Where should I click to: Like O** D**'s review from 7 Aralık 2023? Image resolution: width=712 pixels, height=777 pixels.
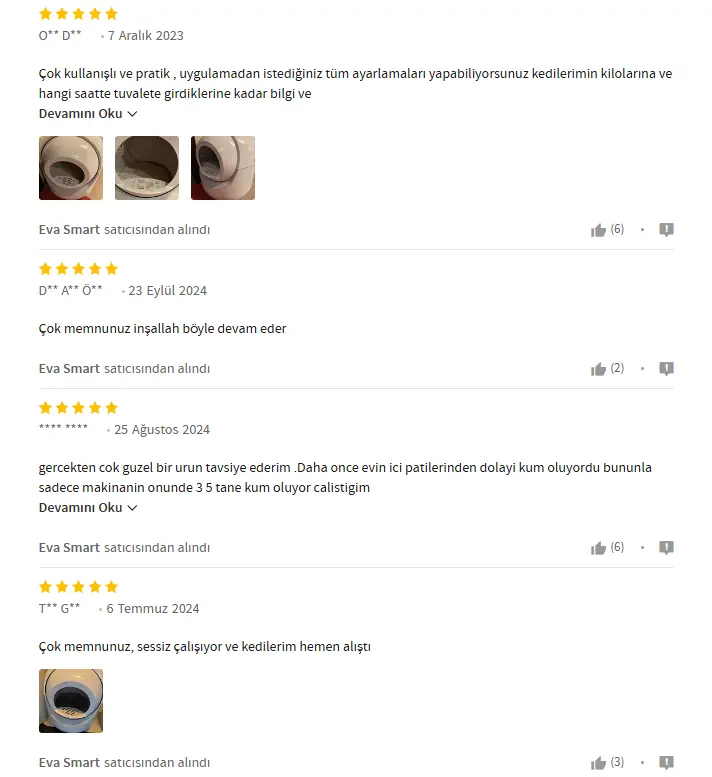[599, 230]
